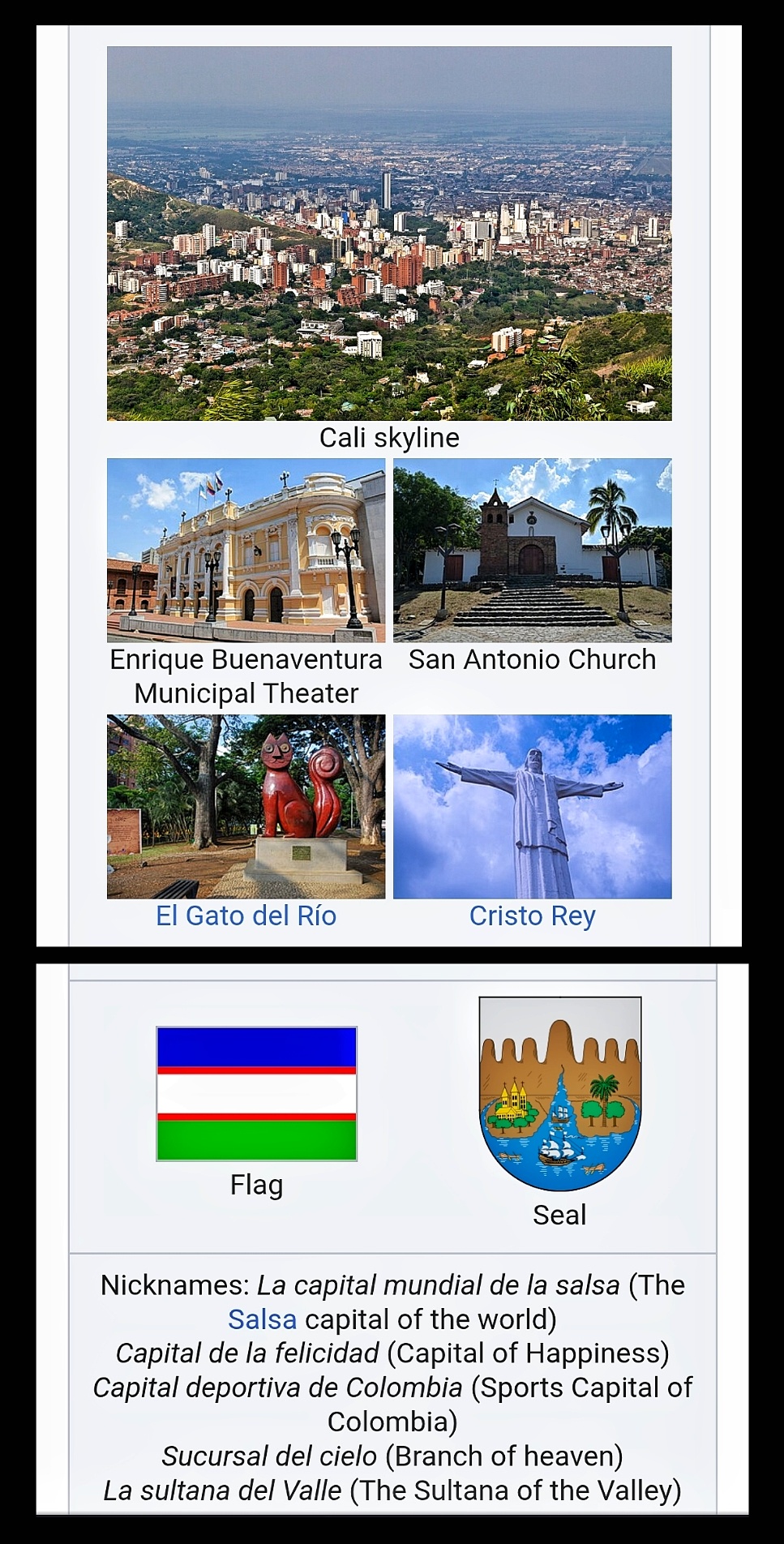Open the El Gato del Río link
The image size is (784, 1544).
pyautogui.click(x=246, y=916)
